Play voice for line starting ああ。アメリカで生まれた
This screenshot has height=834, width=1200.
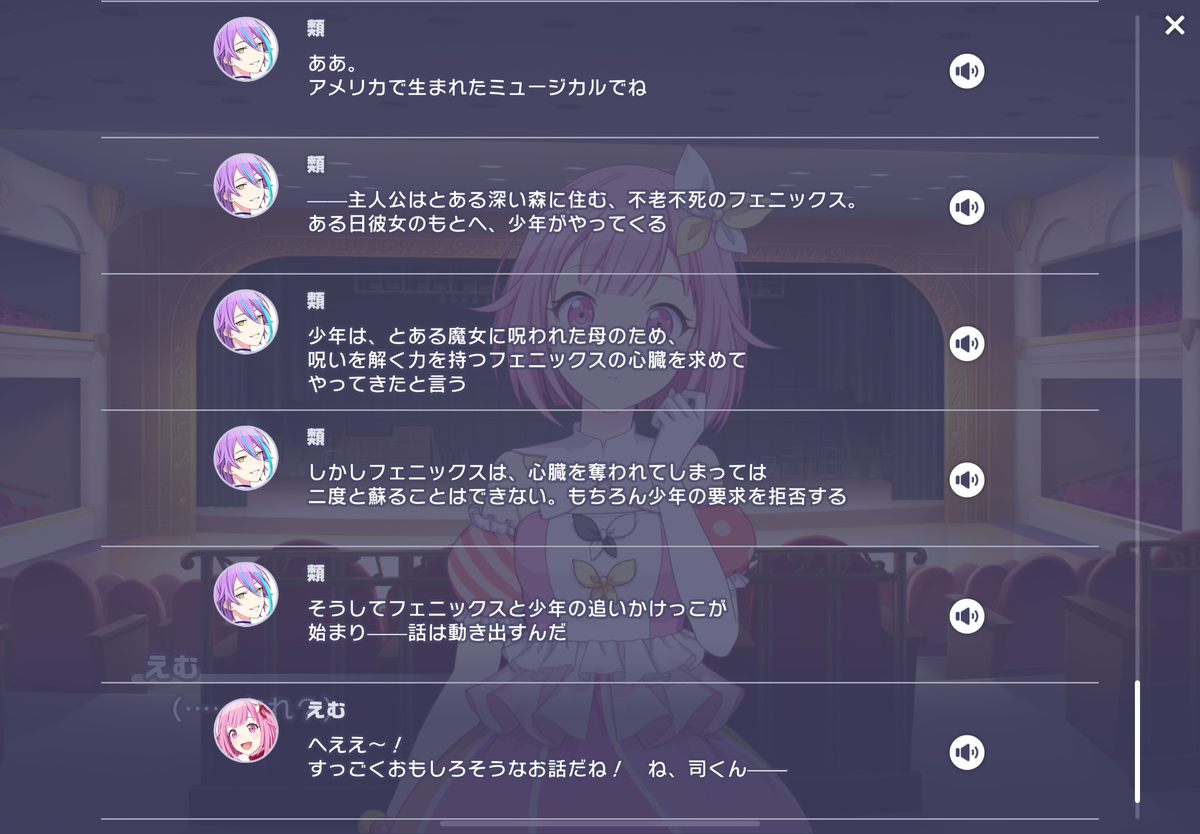pyautogui.click(x=966, y=71)
